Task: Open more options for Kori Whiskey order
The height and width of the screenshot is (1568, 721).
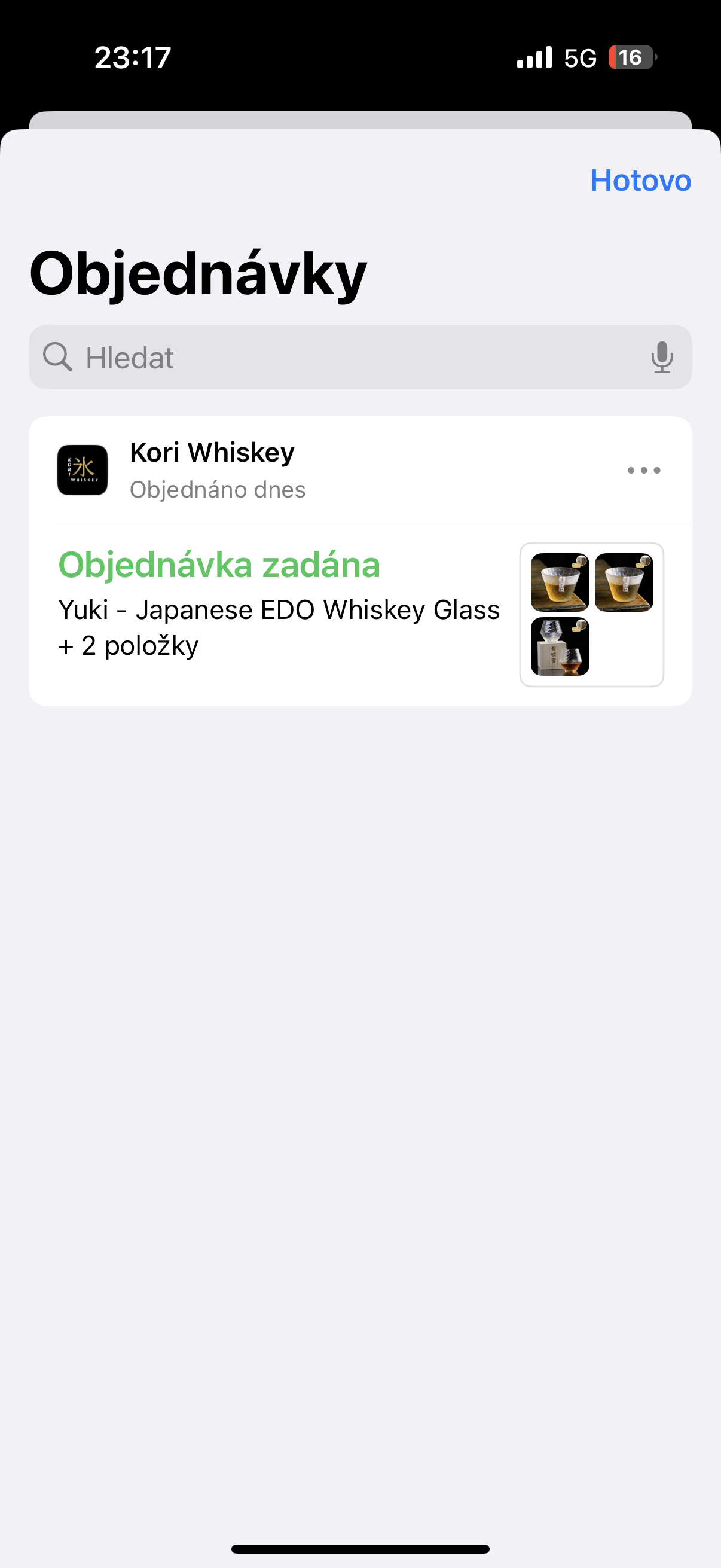Action: 644,470
